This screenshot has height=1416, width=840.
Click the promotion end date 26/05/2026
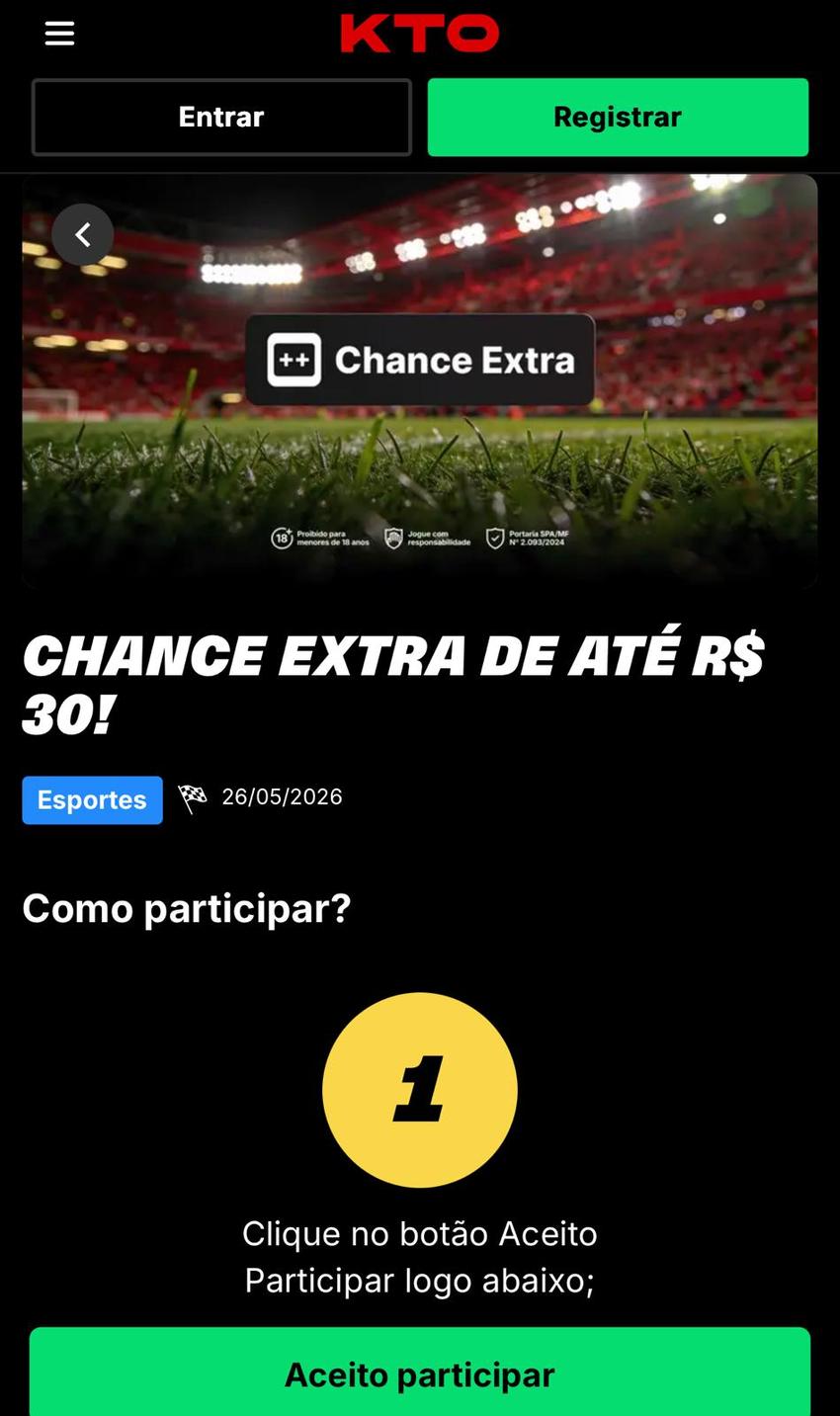tap(283, 796)
